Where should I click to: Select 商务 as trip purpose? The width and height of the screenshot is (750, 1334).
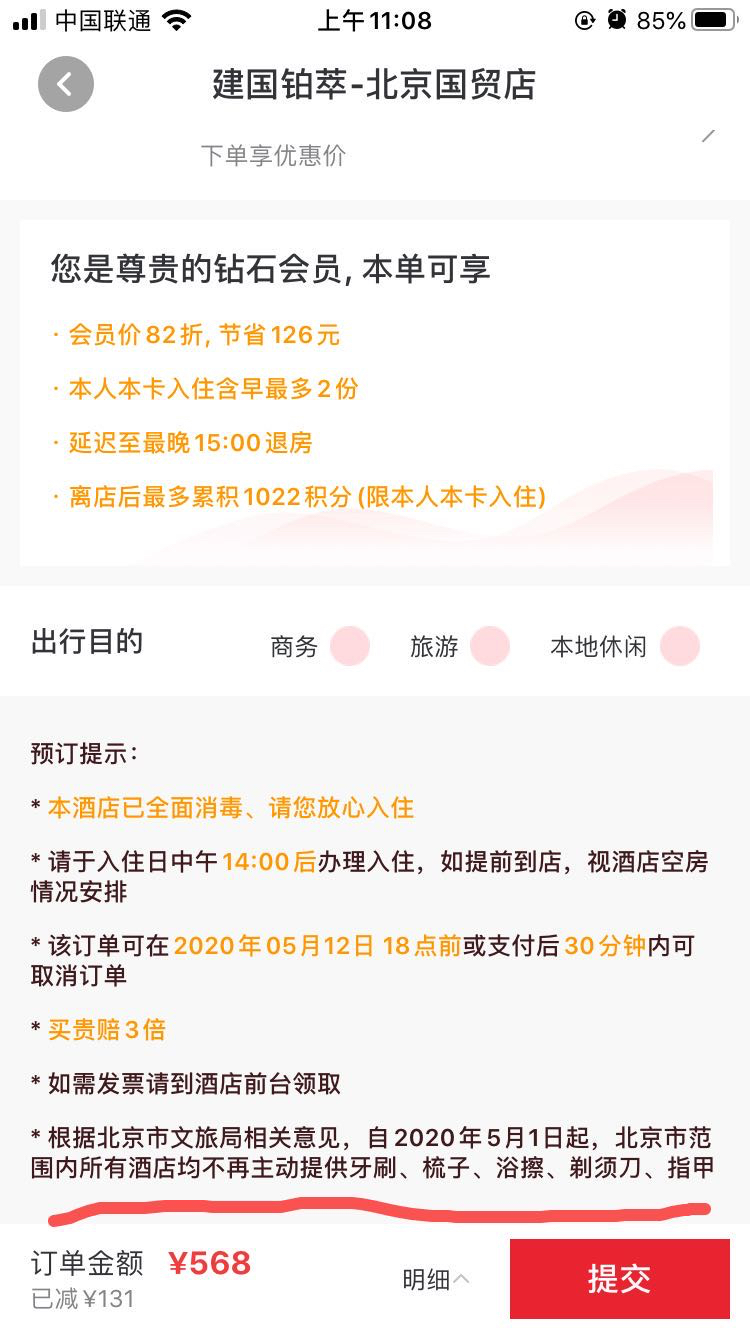click(x=349, y=646)
